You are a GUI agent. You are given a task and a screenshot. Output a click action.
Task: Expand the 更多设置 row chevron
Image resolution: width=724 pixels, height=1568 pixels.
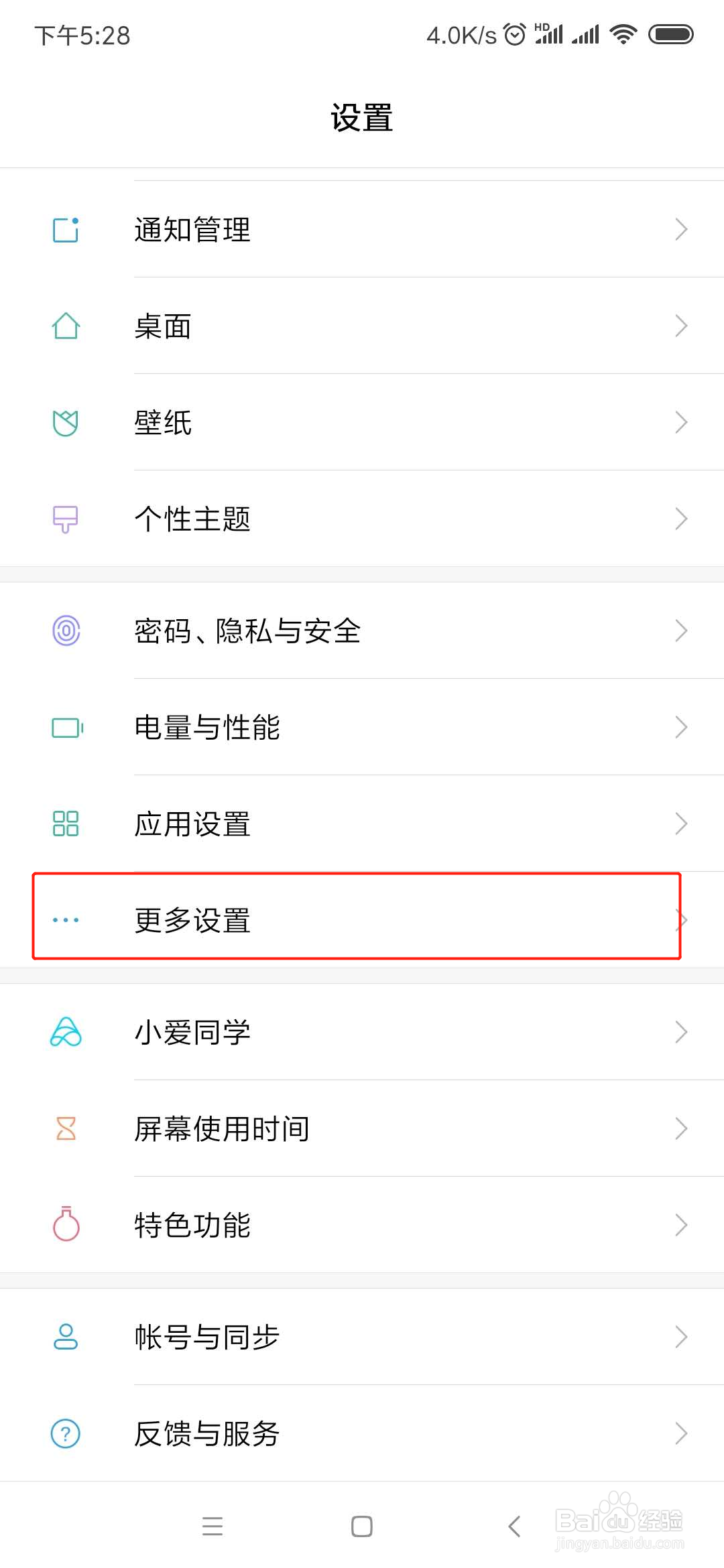tap(680, 919)
